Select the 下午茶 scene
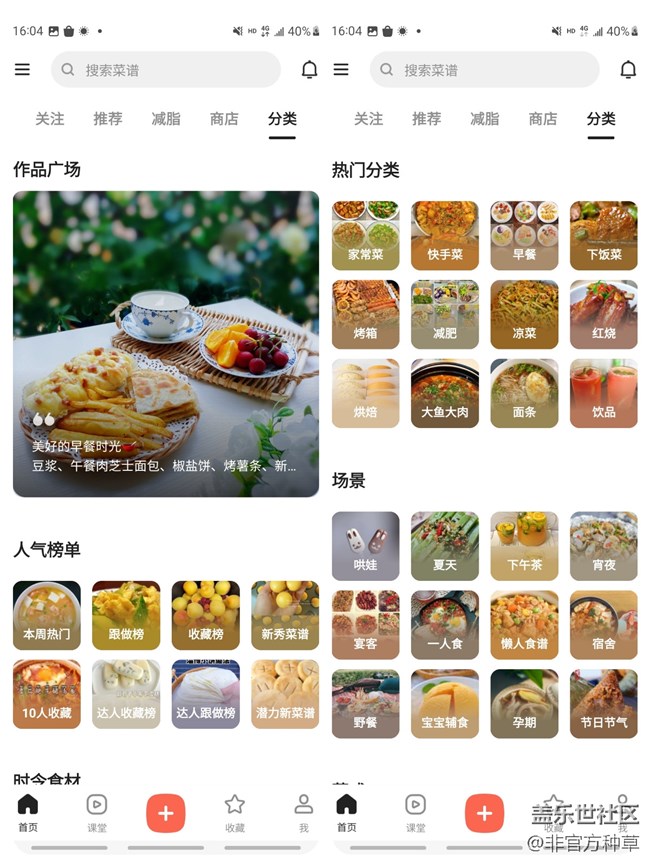Viewport: 650px width, 867px height. click(524, 546)
